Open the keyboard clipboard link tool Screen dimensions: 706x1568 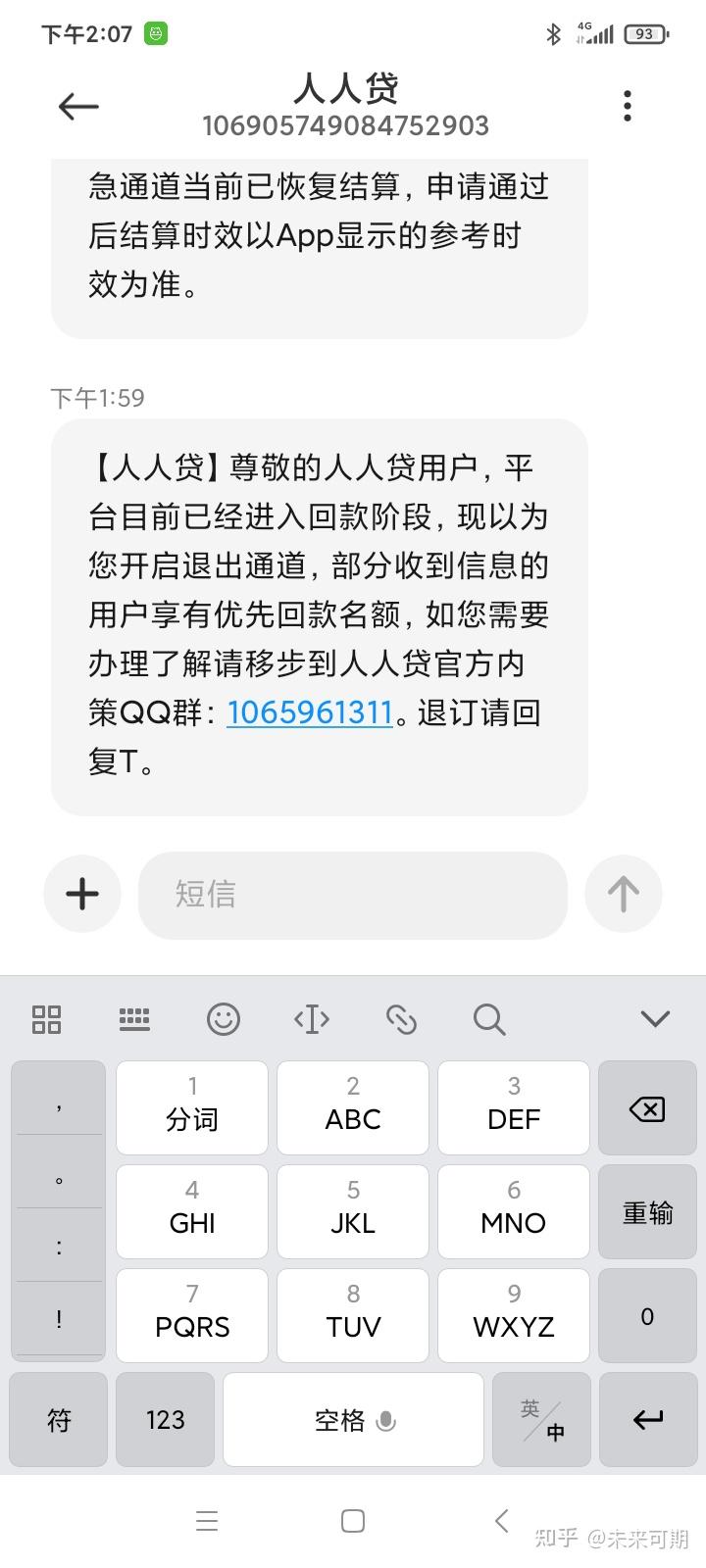(x=400, y=1019)
